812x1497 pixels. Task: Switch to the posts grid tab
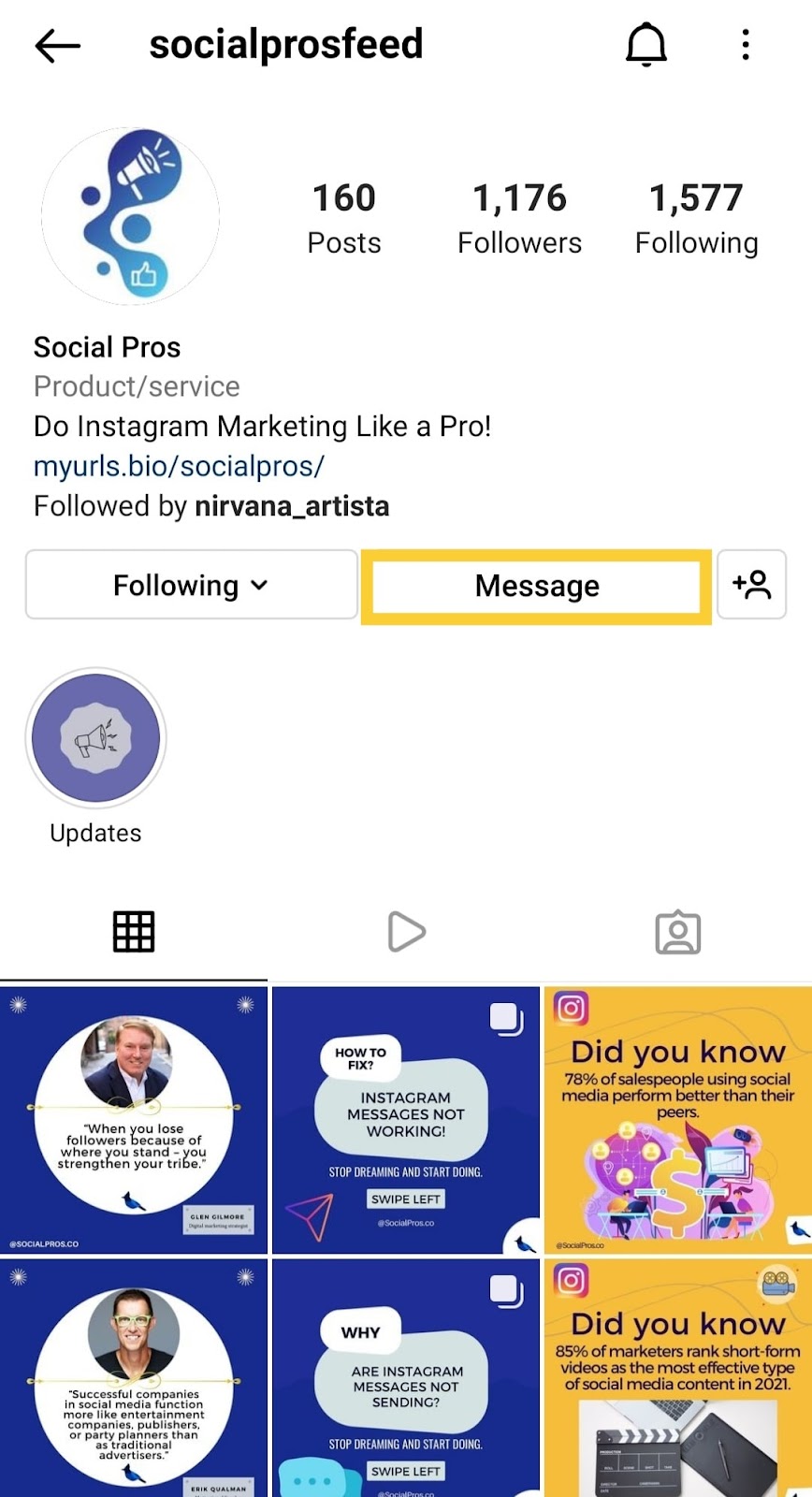[x=134, y=932]
